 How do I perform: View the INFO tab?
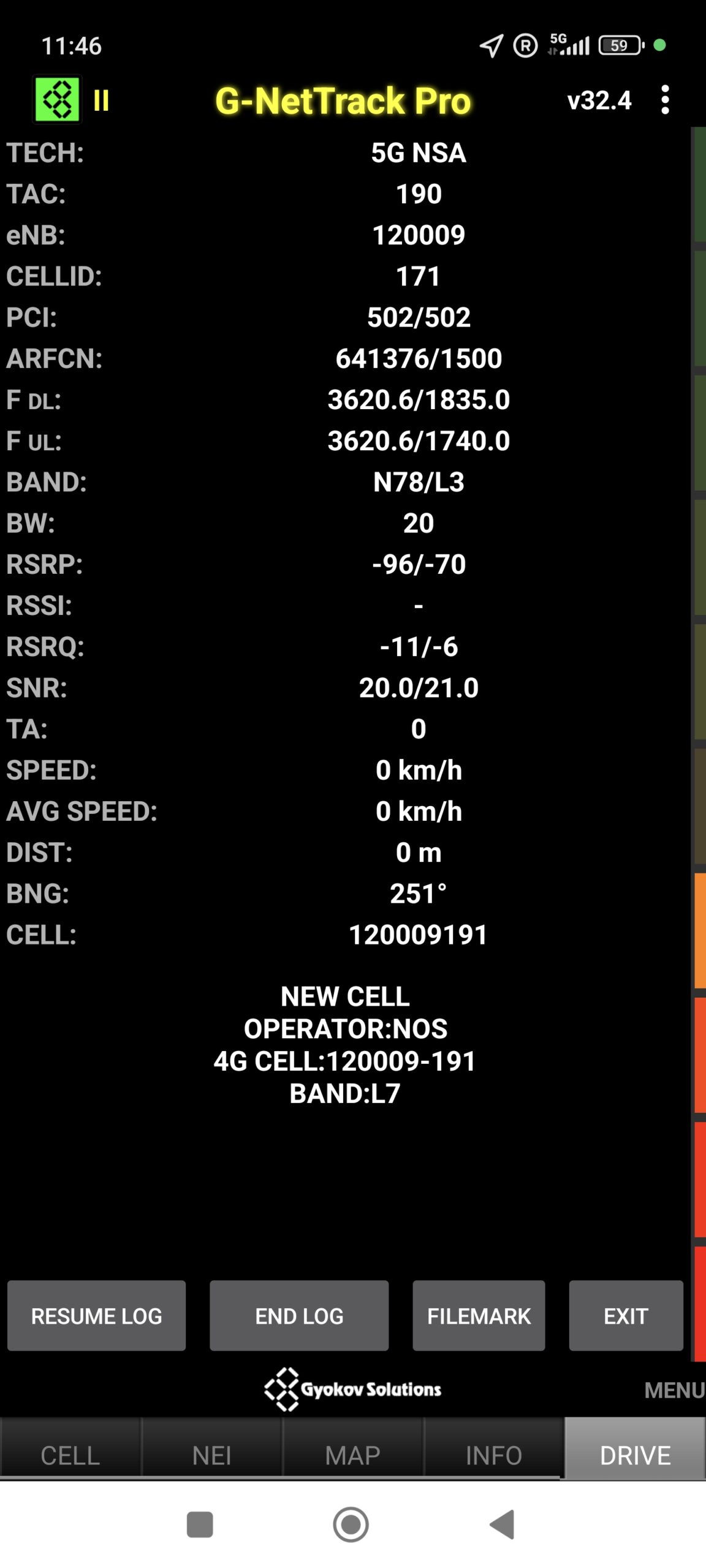[493, 1455]
